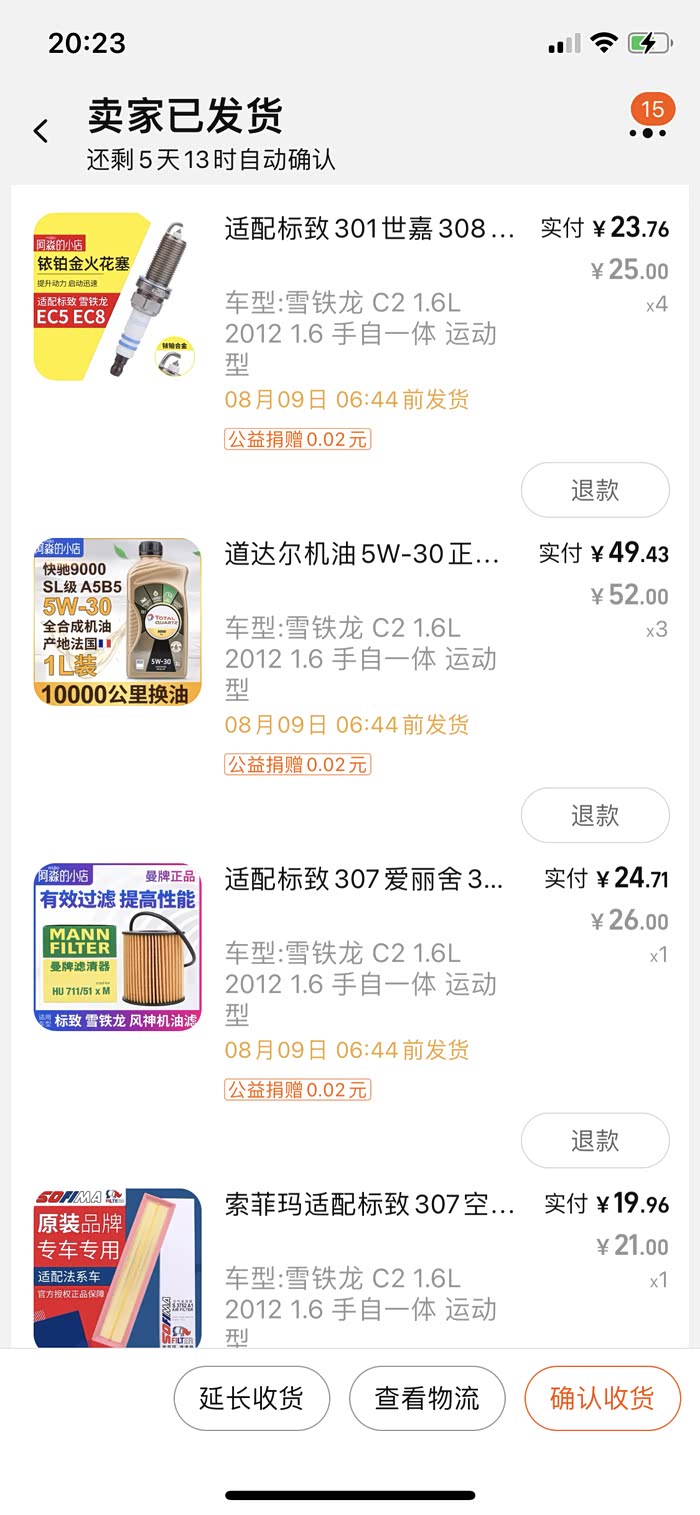
Task: Open item 适配标致 301世嘉 308
Action: [370, 229]
